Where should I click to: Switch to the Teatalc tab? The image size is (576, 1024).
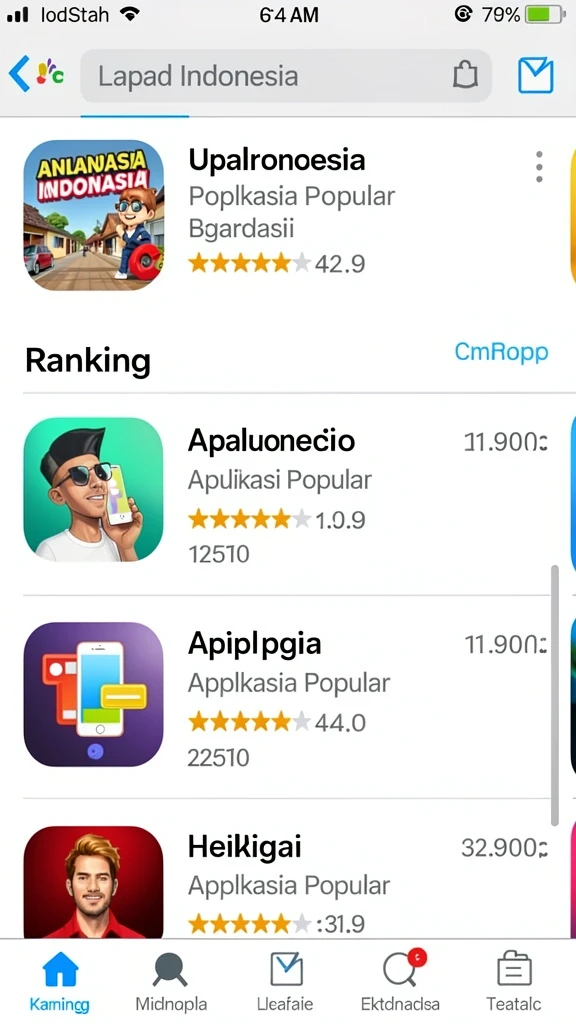(514, 981)
